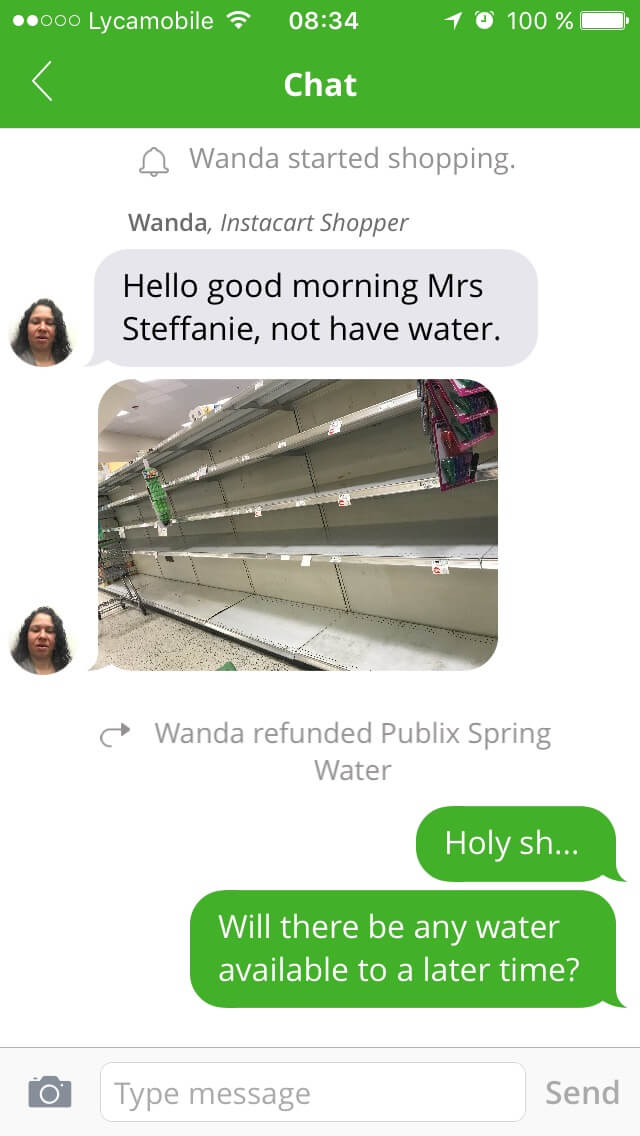Focus the Type message field
Screen dimensions: 640x1136
click(x=312, y=1092)
